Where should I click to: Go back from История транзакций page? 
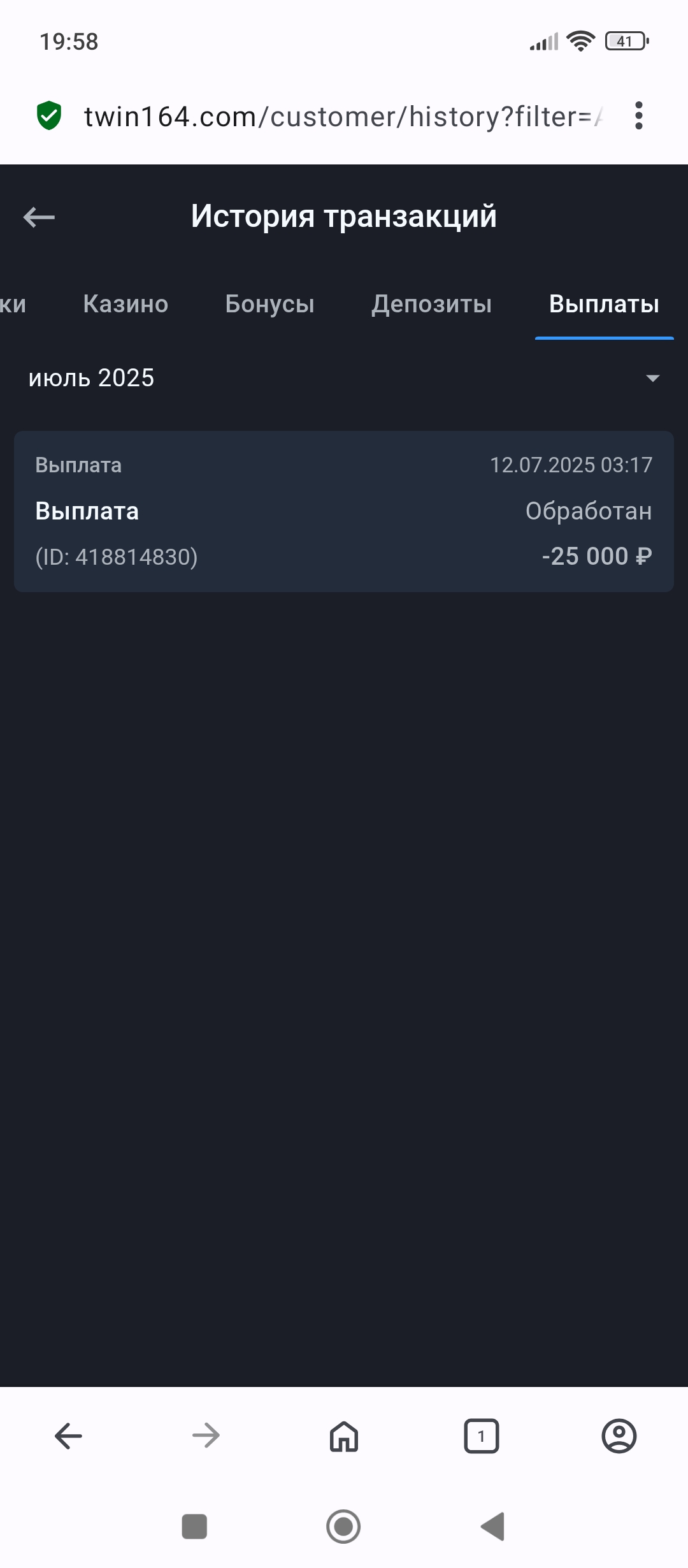pos(39,217)
